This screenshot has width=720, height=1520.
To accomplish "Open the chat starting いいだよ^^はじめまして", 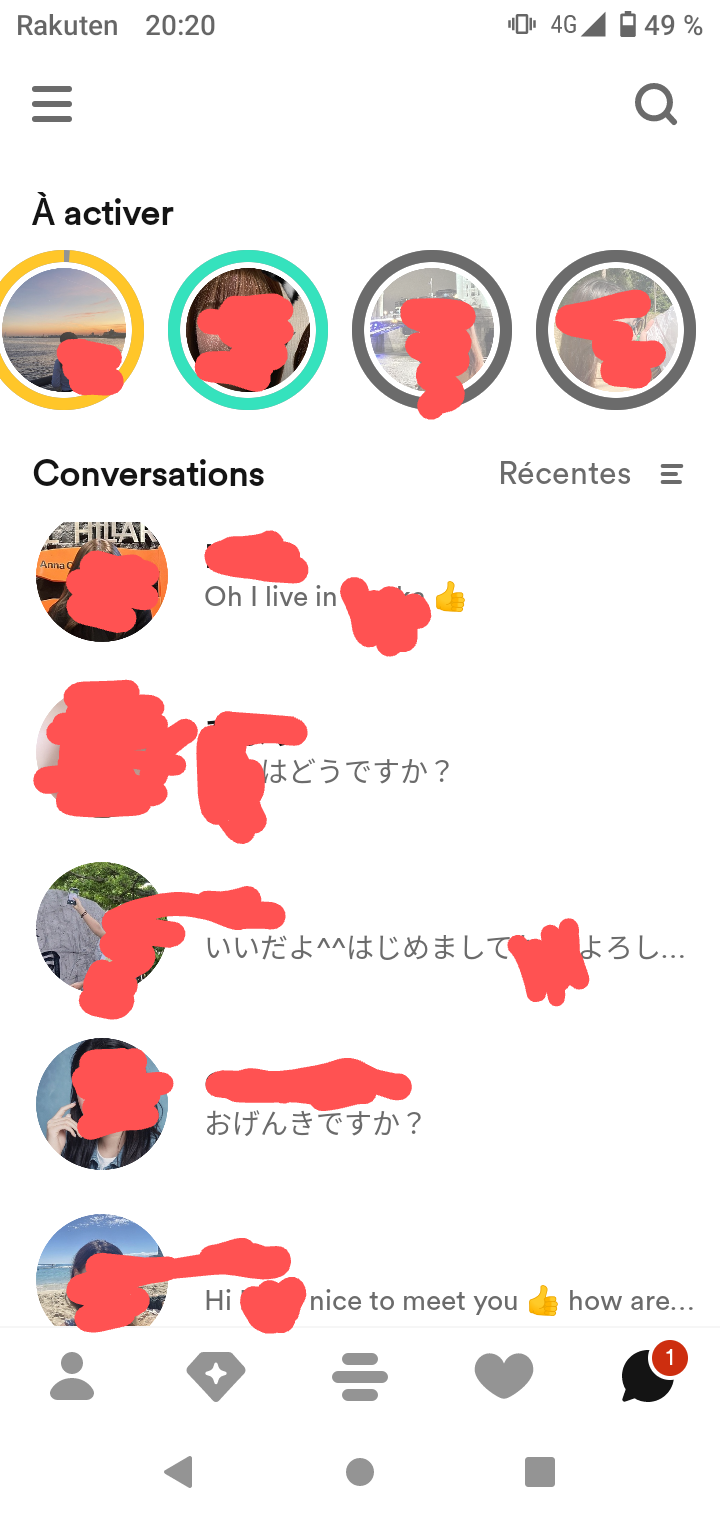I will [x=360, y=930].
